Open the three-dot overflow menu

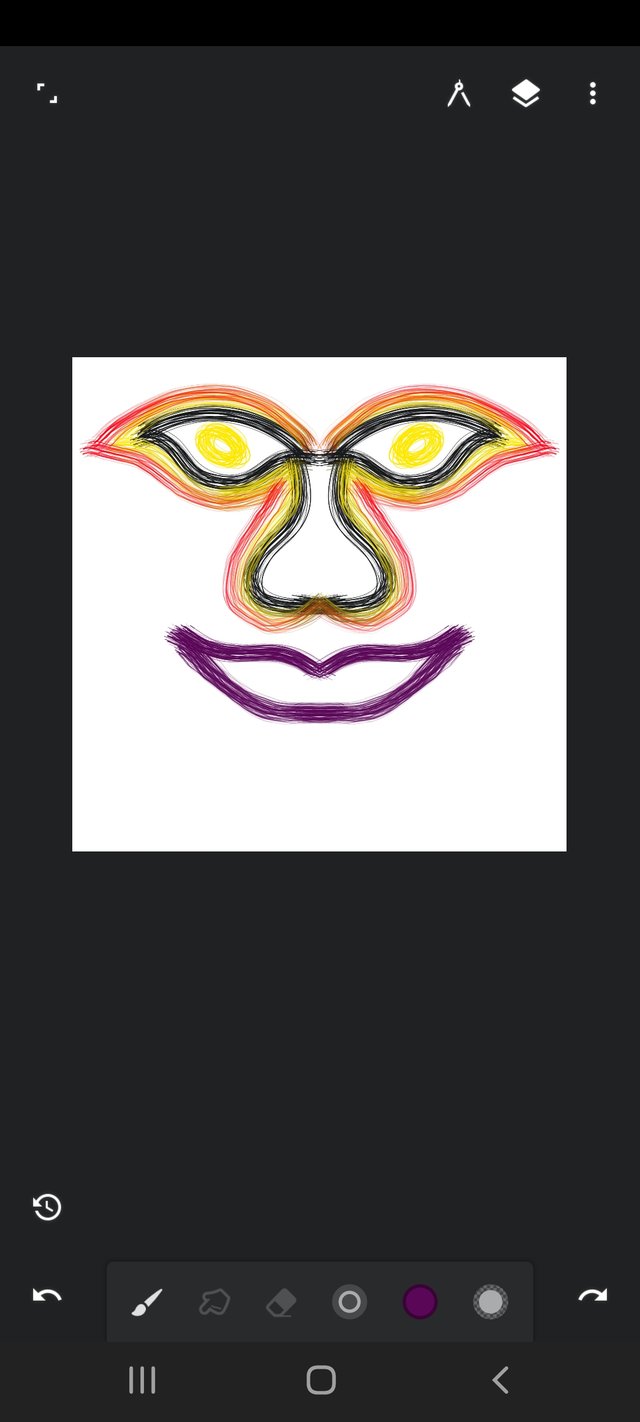(593, 94)
